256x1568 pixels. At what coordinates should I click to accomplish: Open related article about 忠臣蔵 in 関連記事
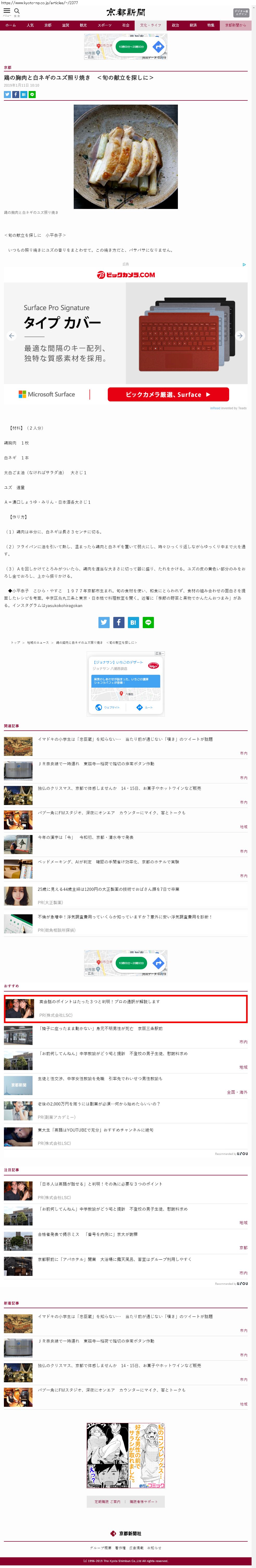(125, 739)
